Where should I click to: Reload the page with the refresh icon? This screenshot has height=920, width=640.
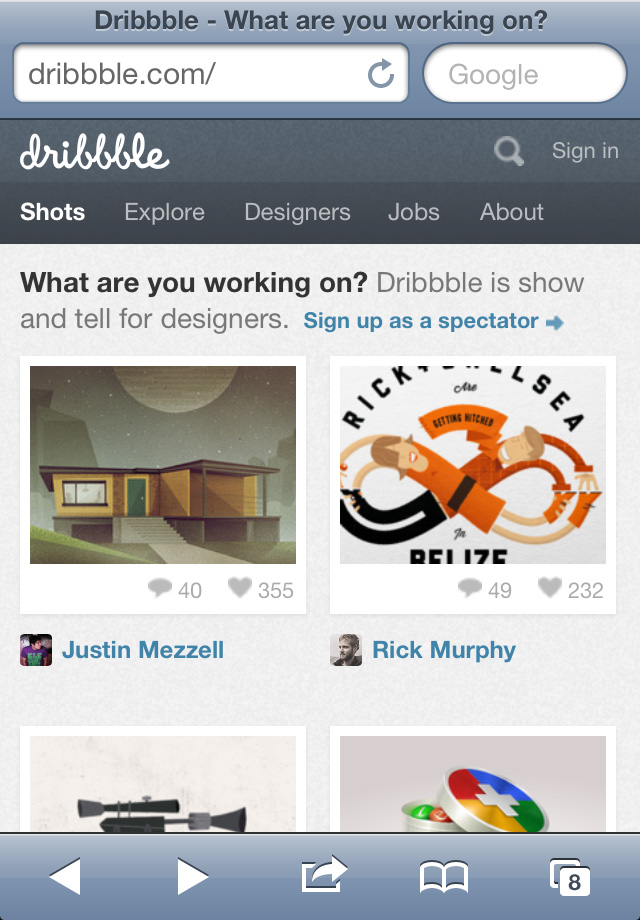pos(381,74)
